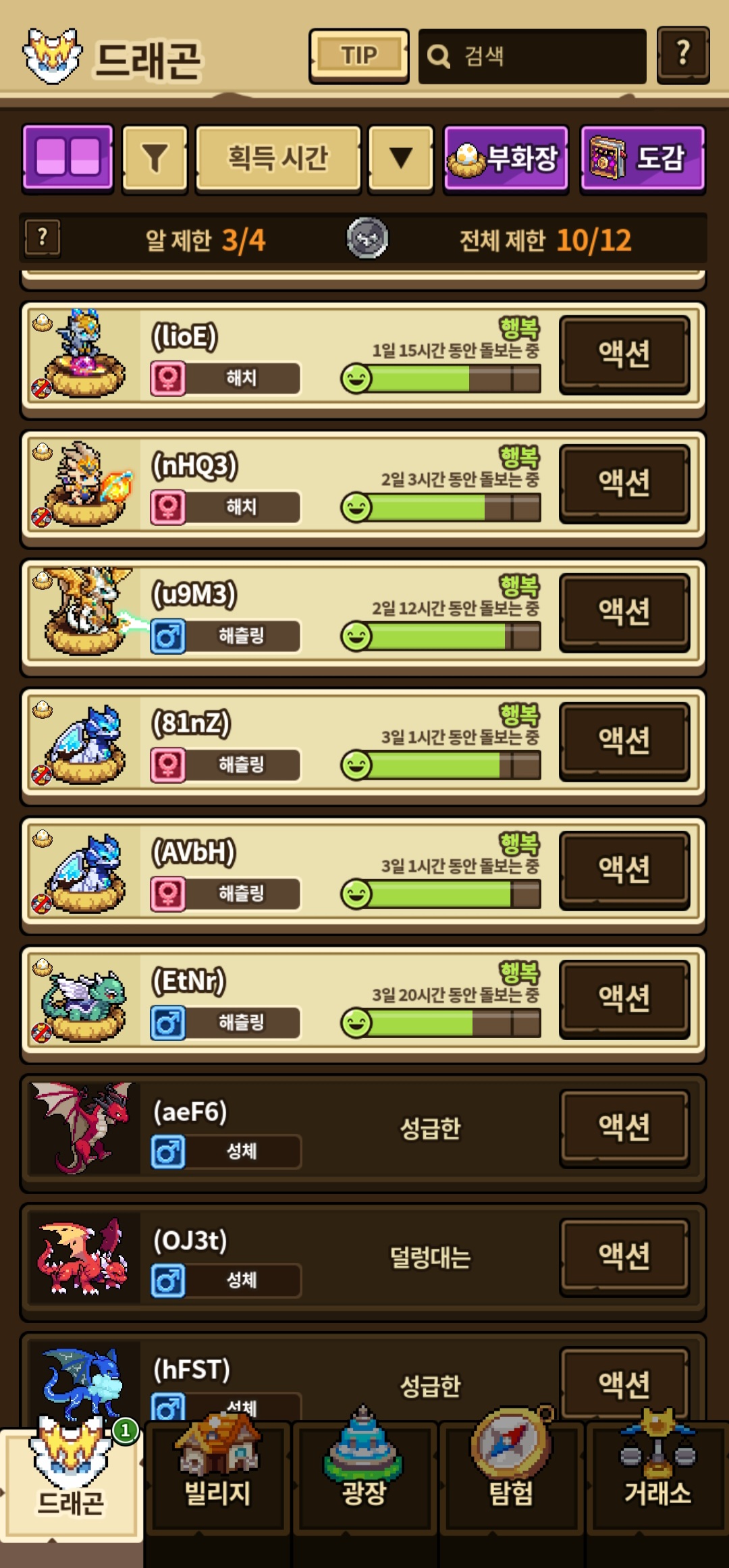Tap 액션 for dragon (aeF6)

624,1127
